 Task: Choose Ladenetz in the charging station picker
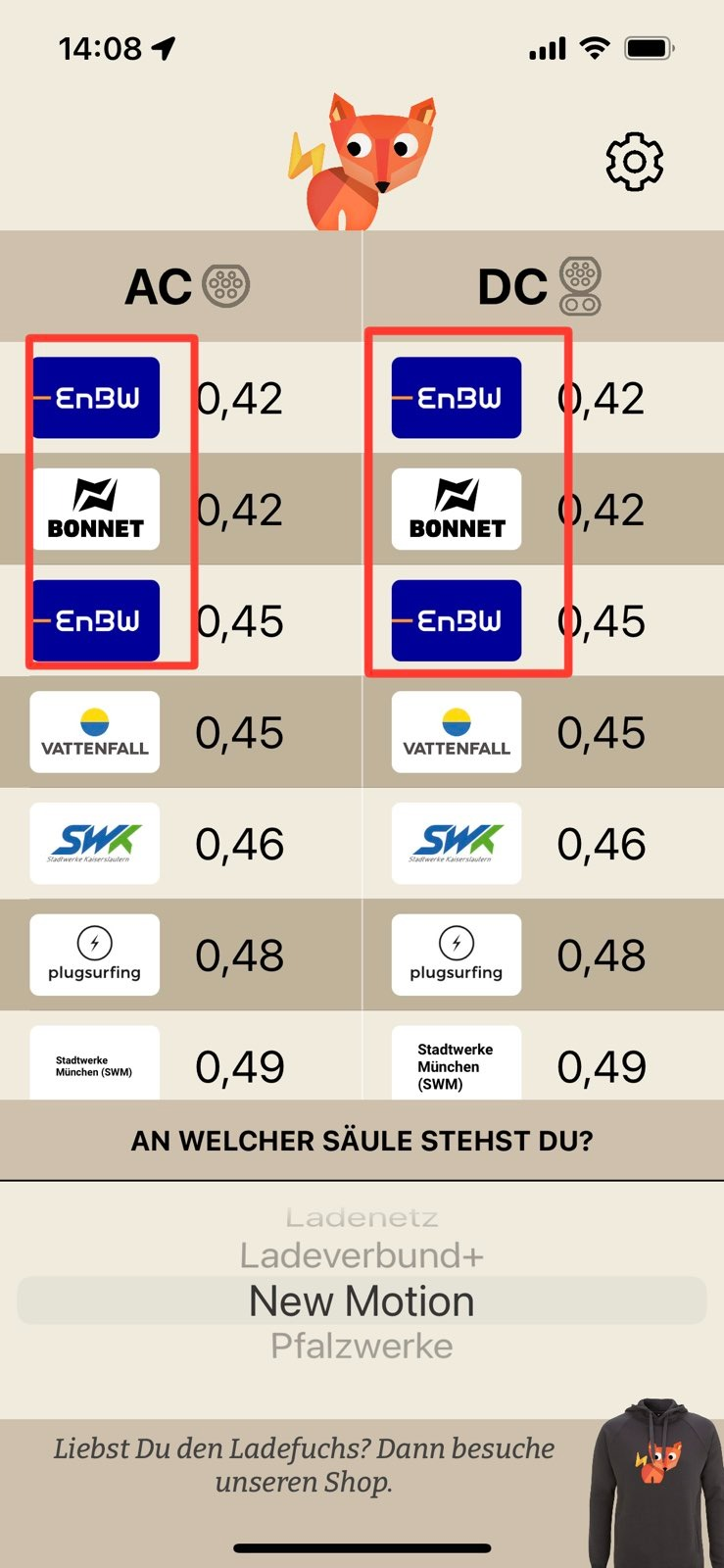[x=362, y=1218]
